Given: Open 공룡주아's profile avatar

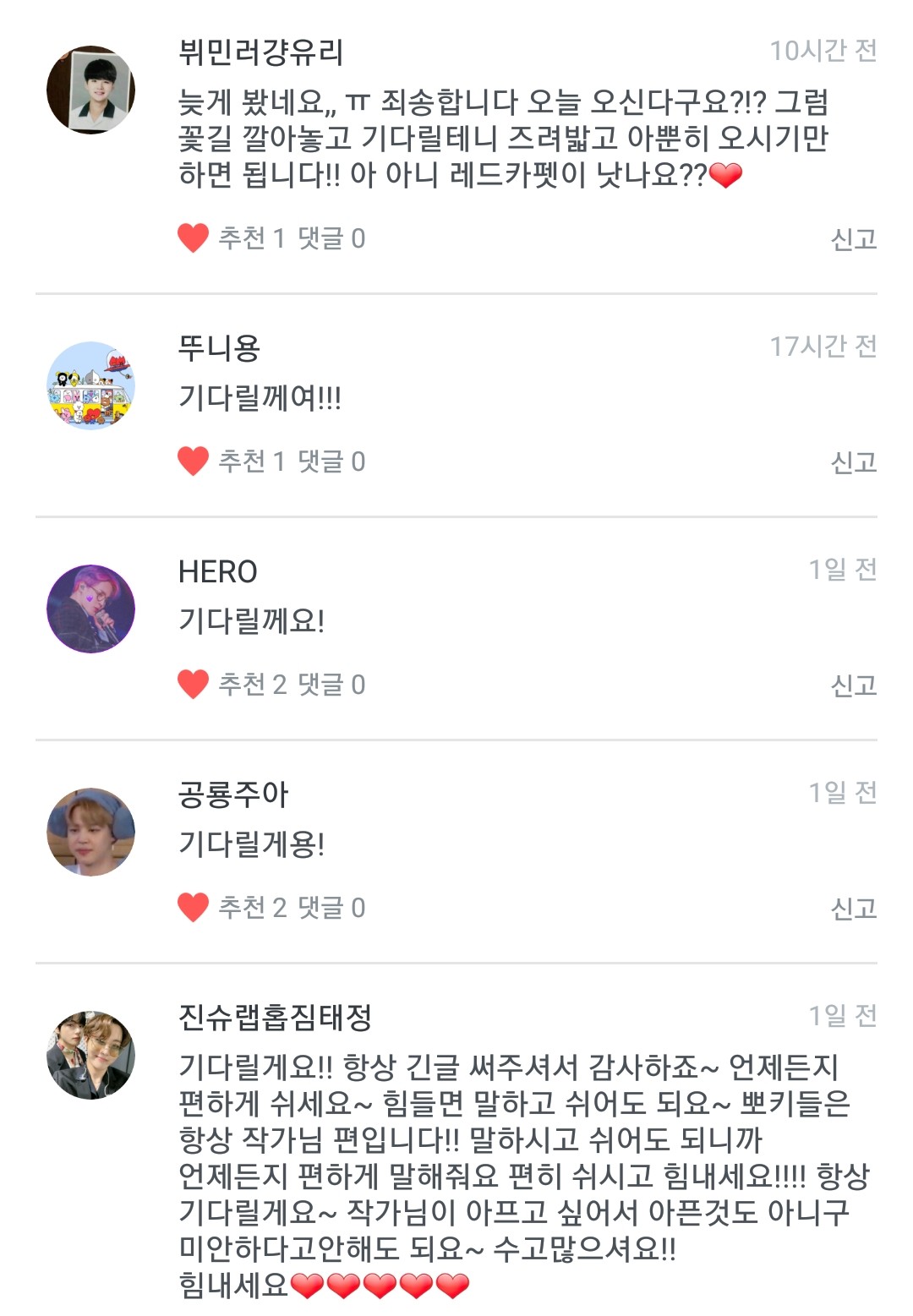Looking at the screenshot, I should pyautogui.click(x=90, y=832).
